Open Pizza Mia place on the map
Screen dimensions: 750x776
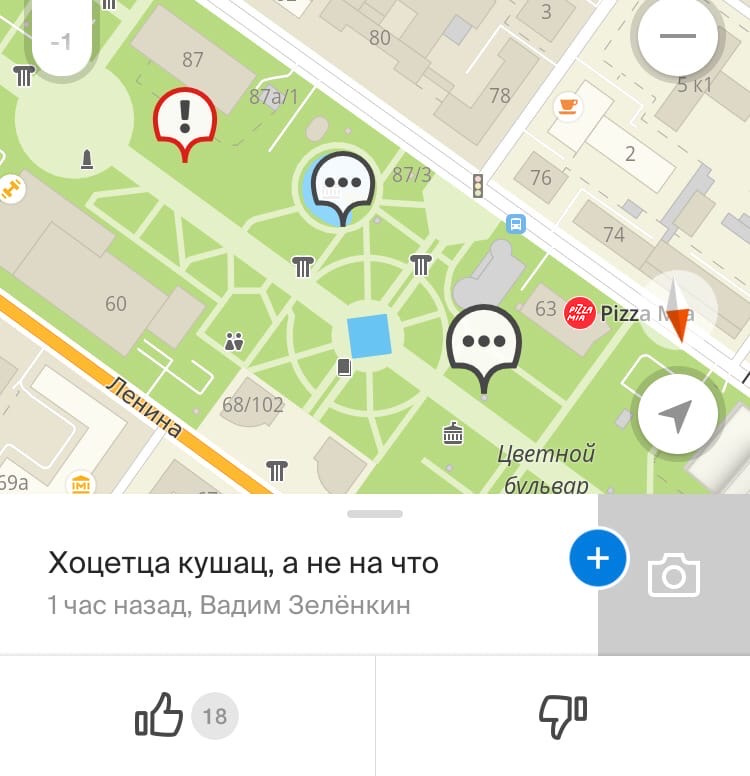tap(580, 313)
